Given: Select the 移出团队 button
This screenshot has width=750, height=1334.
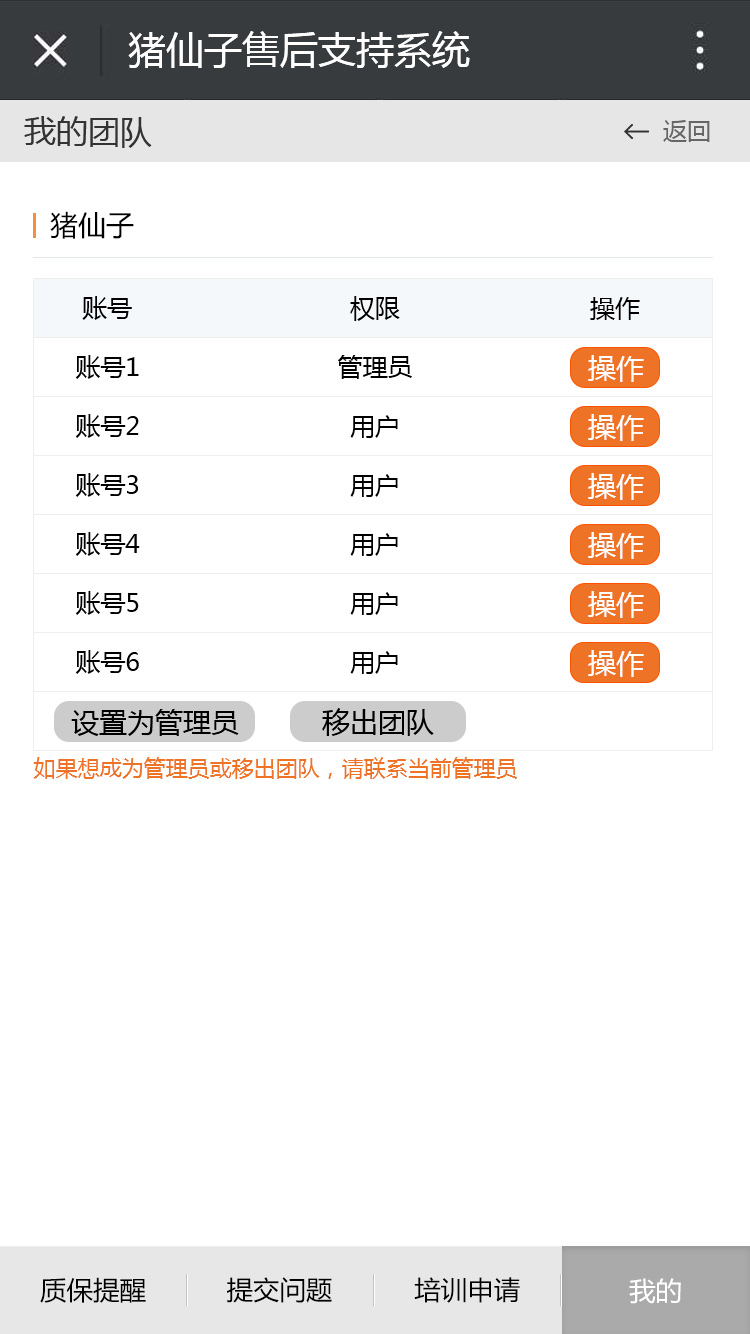Looking at the screenshot, I should [x=377, y=722].
